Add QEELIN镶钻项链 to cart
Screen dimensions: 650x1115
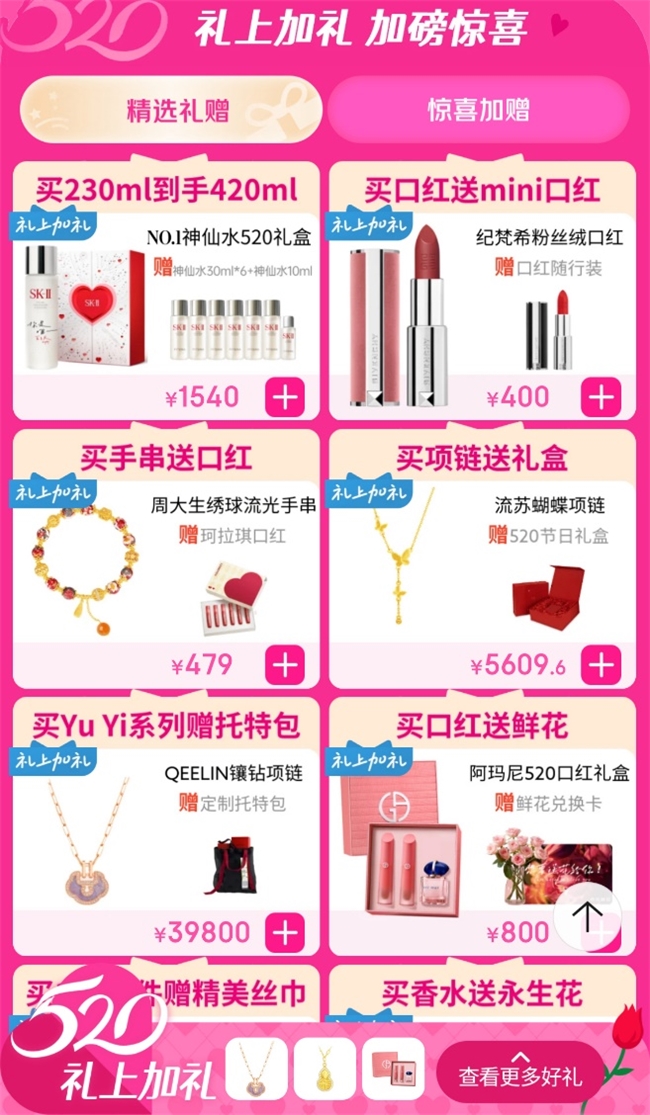click(285, 933)
